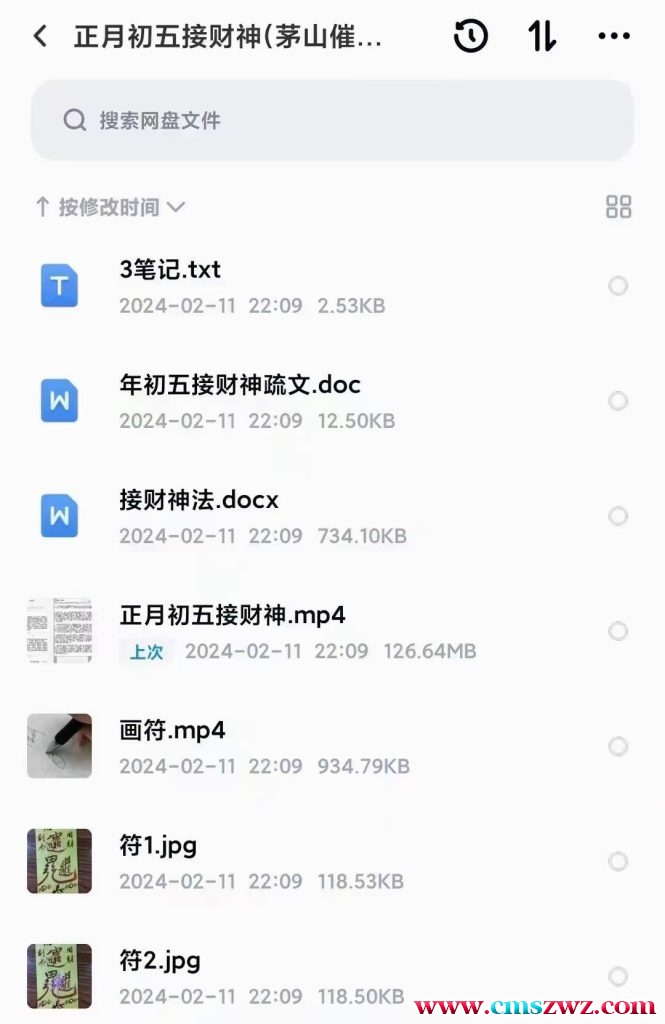
Task: Select the 正月初五接财神.mp4 checkbox
Action: [x=618, y=631]
